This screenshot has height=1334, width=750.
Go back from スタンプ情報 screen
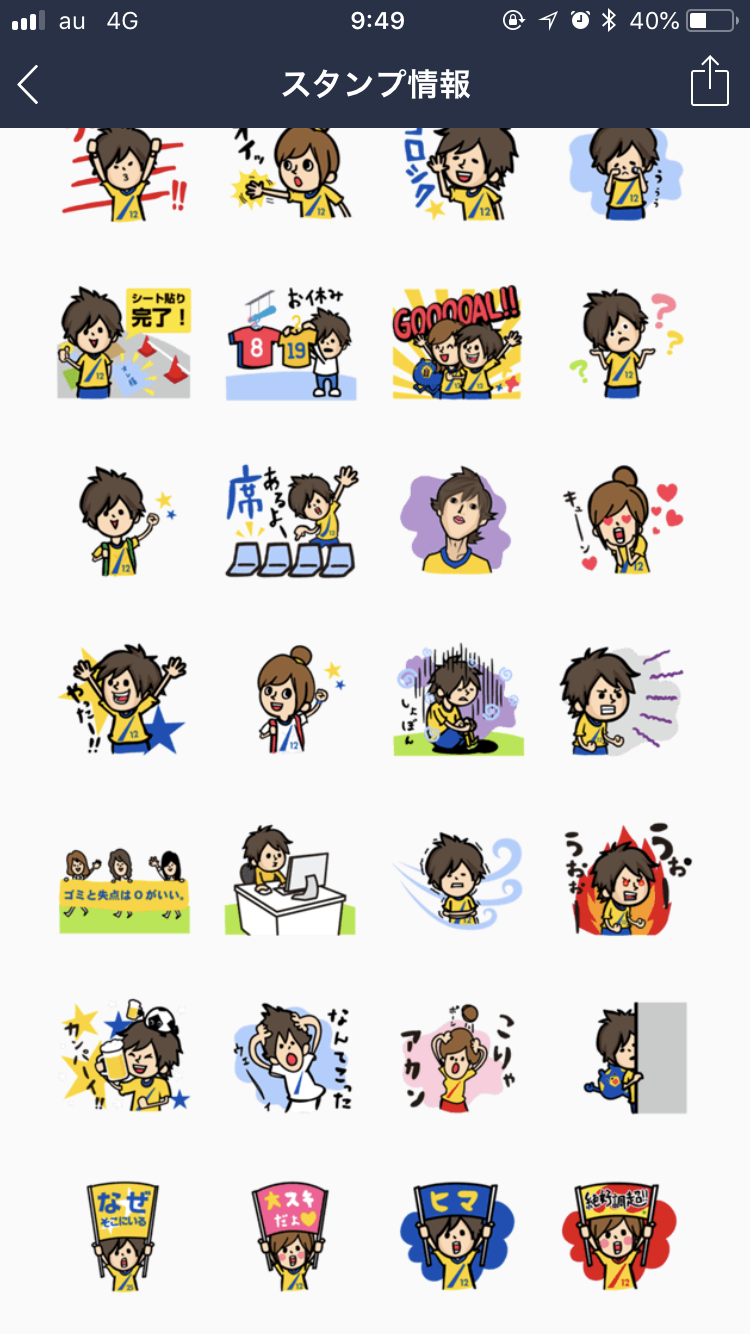[28, 85]
